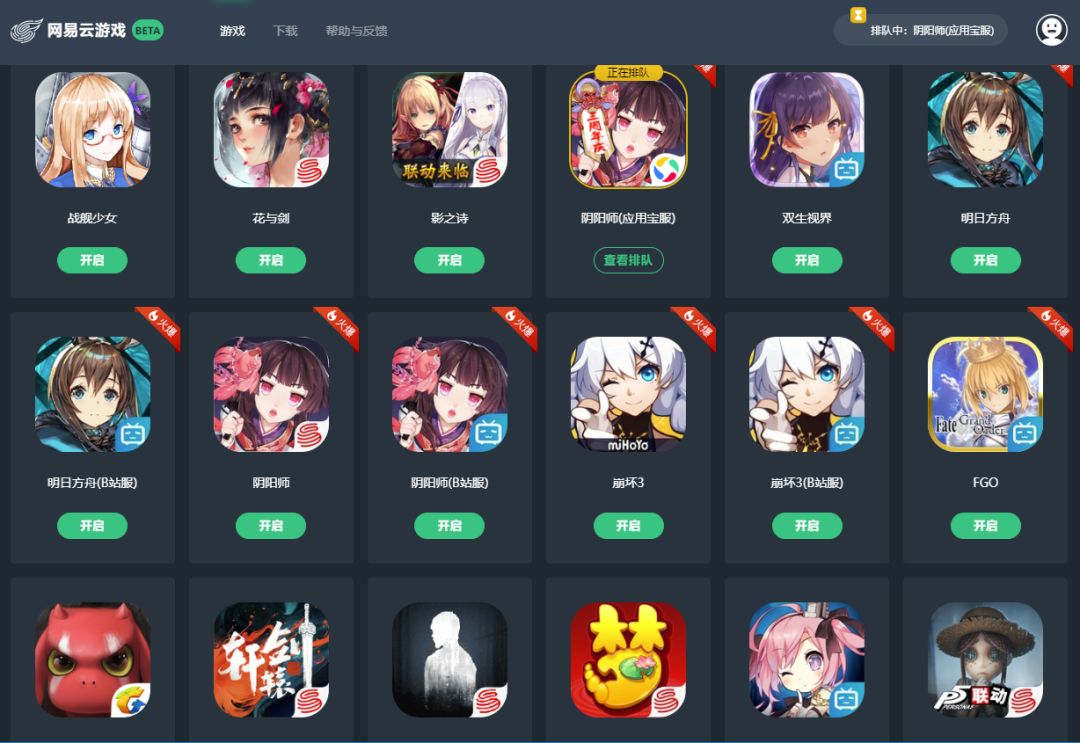Start 战舰少女 with its 开启 button

point(92,260)
